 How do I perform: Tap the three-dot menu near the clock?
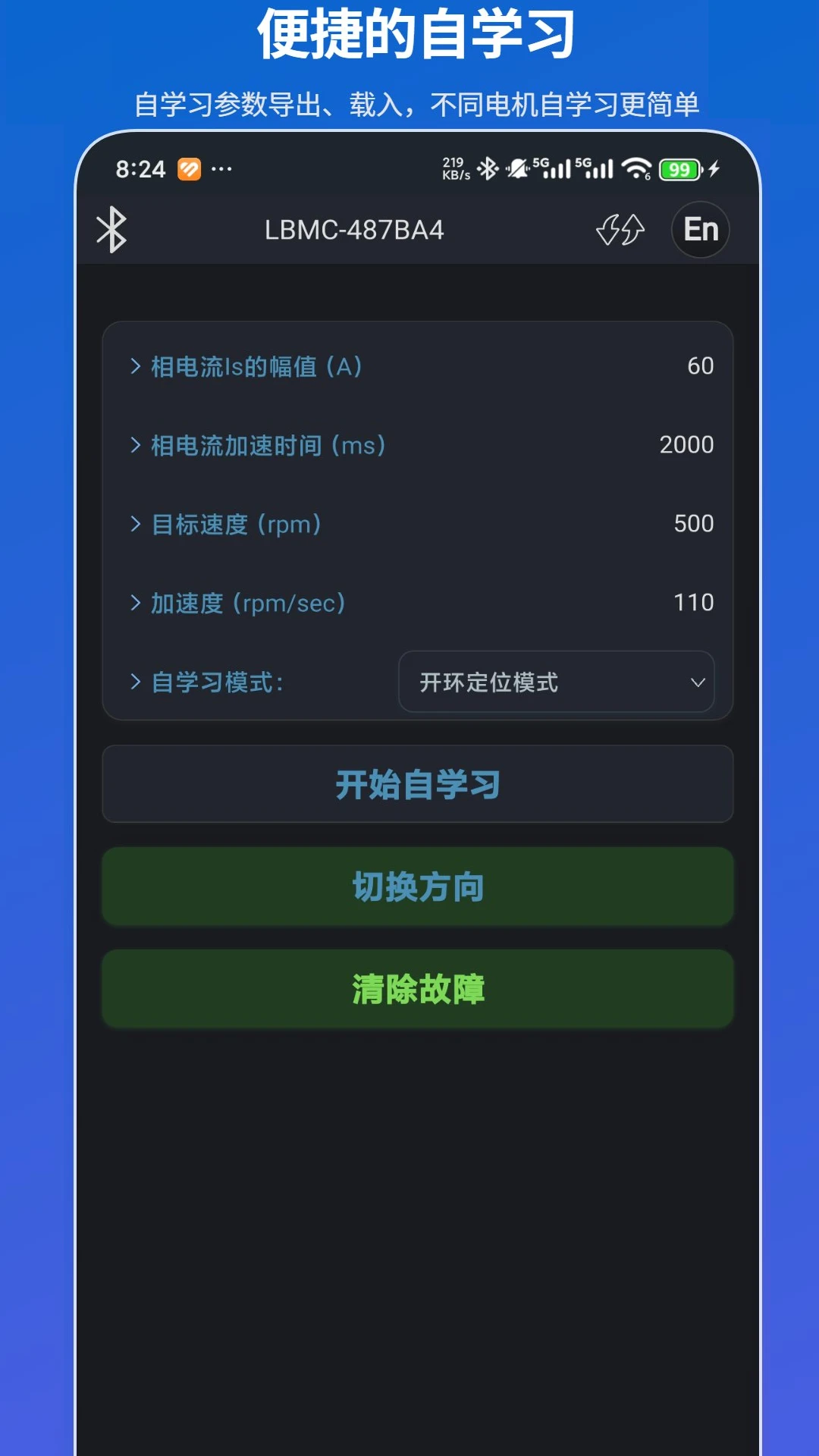(x=221, y=168)
